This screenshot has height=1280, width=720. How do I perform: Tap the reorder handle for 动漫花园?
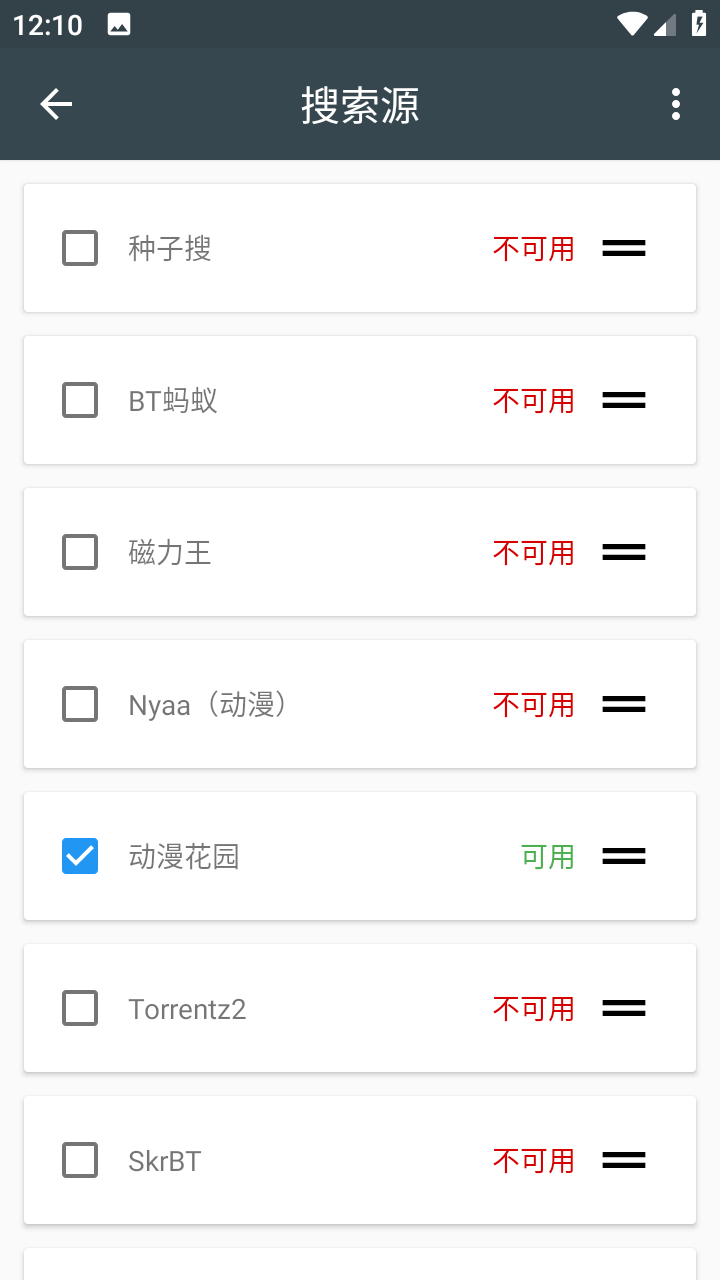coord(624,856)
